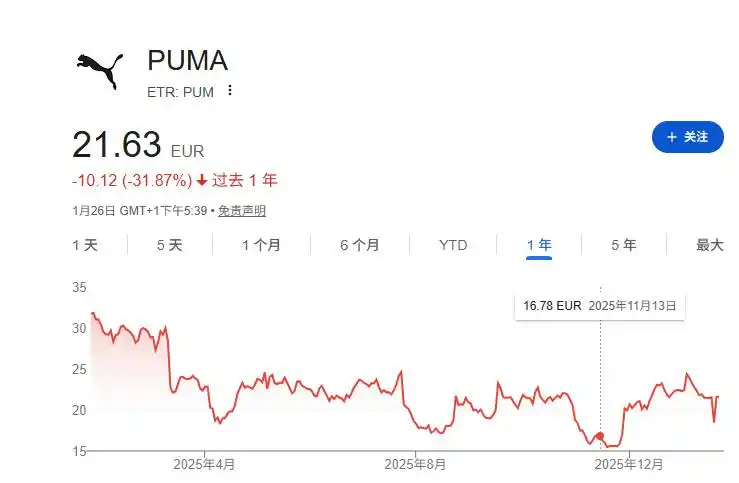Open the overflow menu next to ETR: PUM
Screen dimensions: 739x483
pyautogui.click(x=230, y=91)
